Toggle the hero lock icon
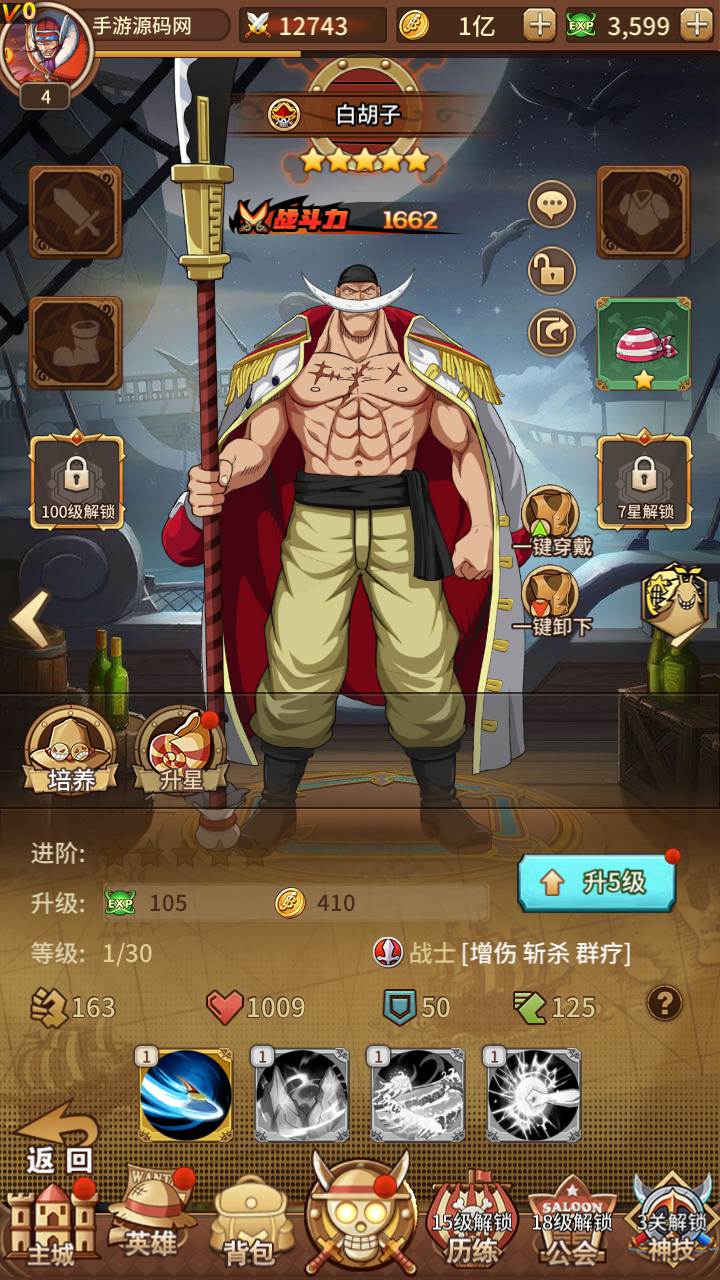This screenshot has width=720, height=1280. [x=552, y=270]
